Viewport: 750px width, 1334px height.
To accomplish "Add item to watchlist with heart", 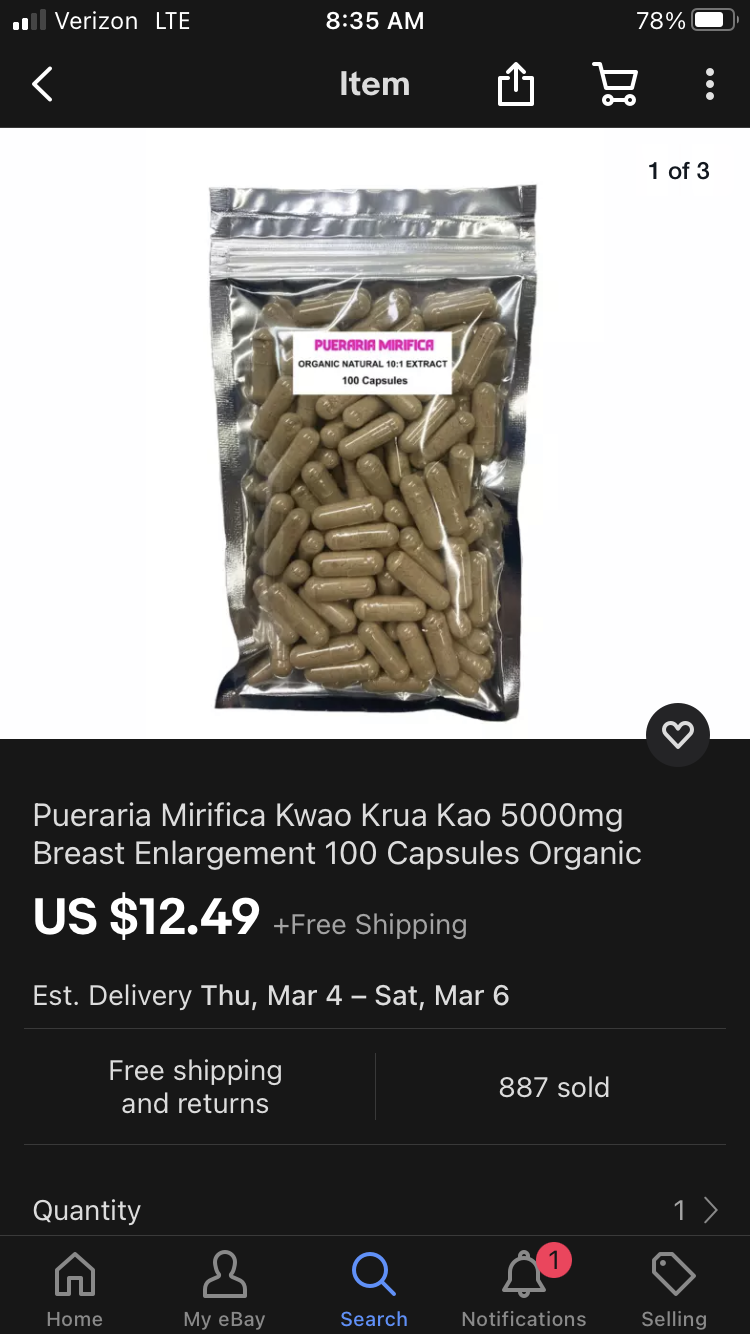I will 678,736.
